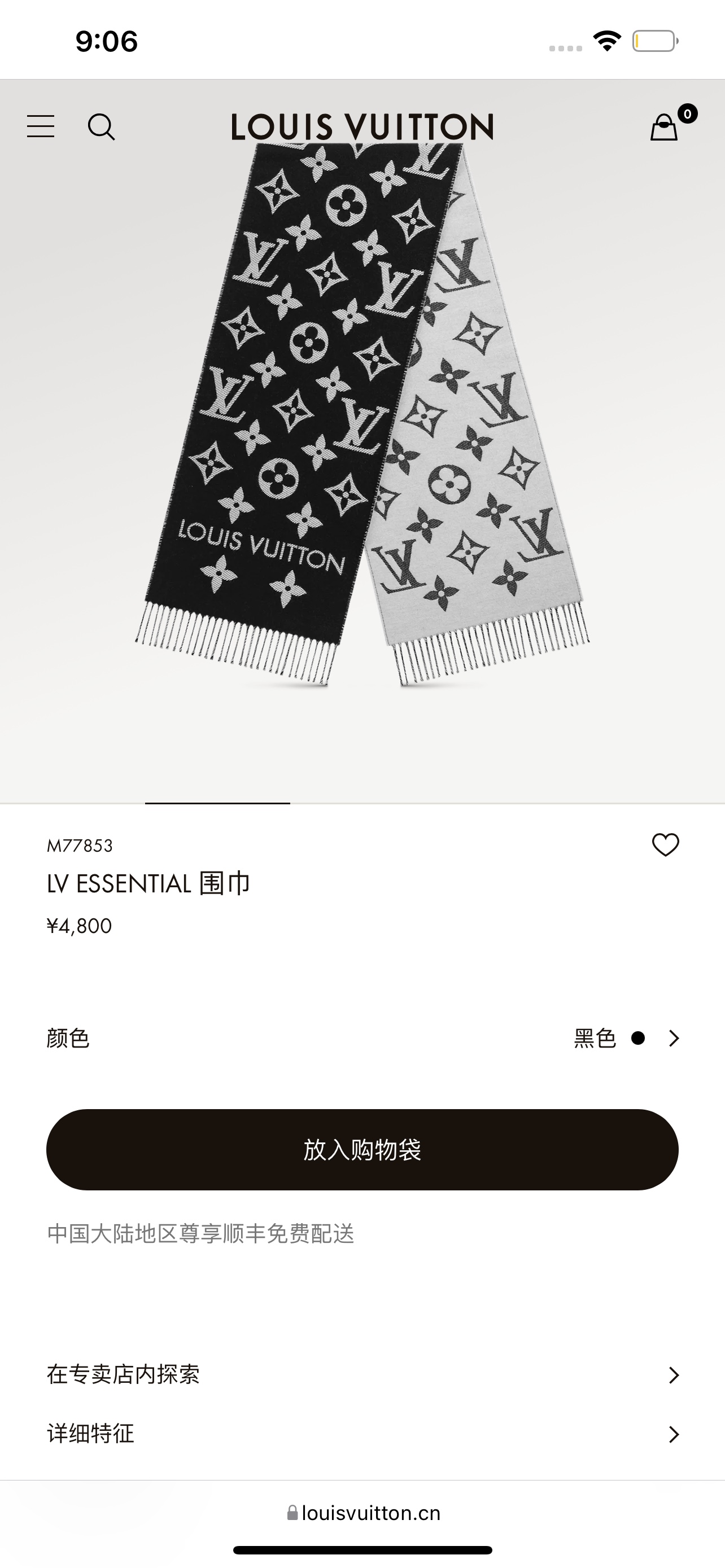Tap the 放入购物袋 button
This screenshot has width=725, height=1568.
pyautogui.click(x=362, y=1150)
